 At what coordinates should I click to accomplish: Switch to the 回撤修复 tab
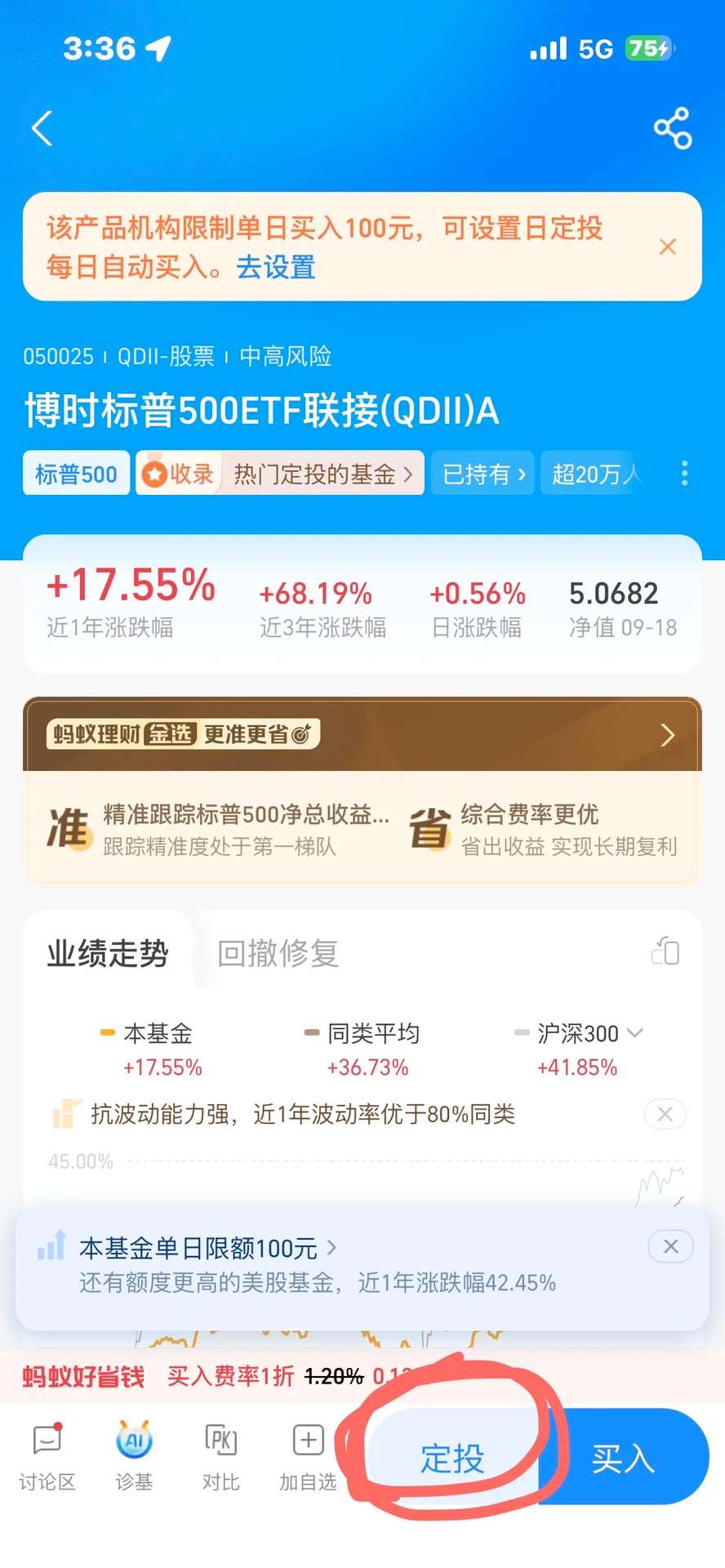coord(278,953)
